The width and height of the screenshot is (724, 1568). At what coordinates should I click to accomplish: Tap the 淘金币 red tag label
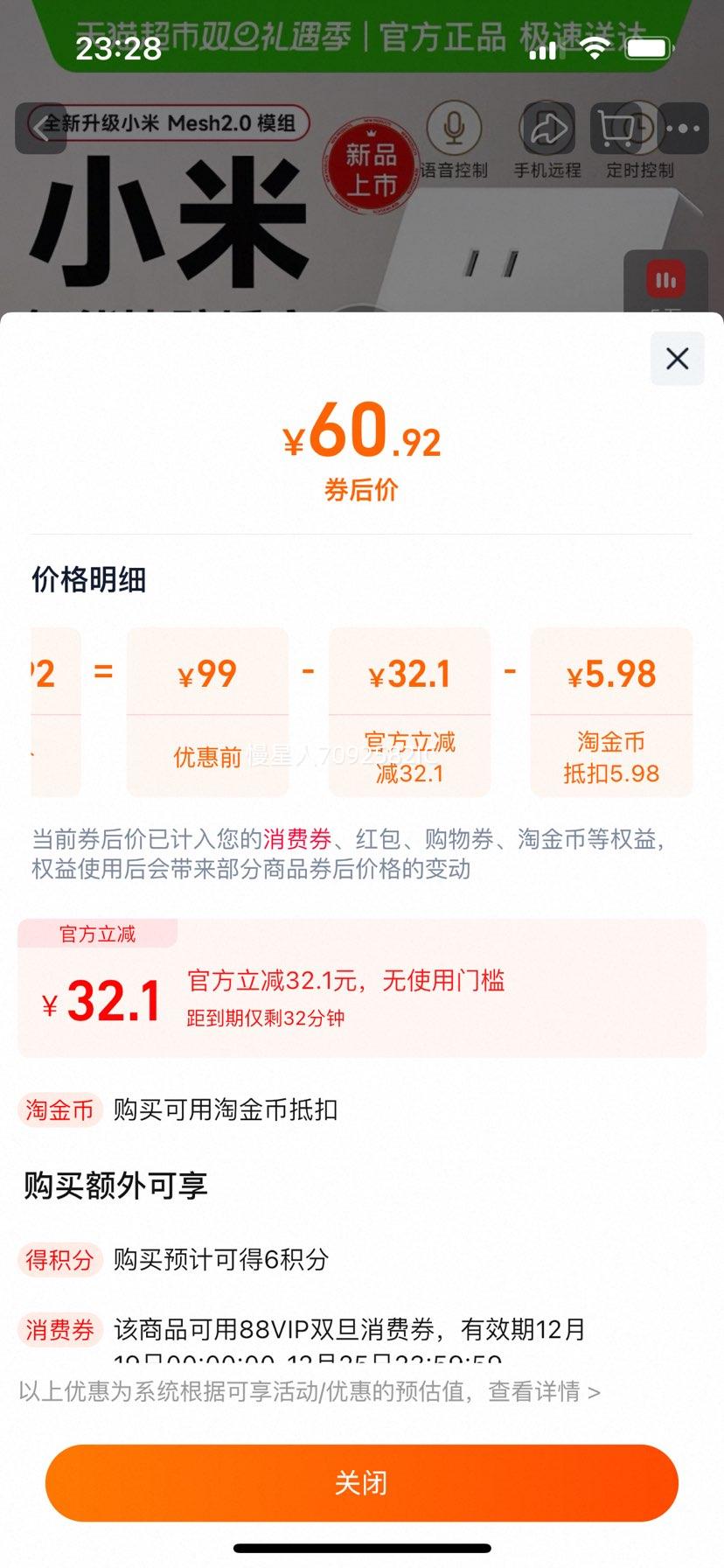58,1109
